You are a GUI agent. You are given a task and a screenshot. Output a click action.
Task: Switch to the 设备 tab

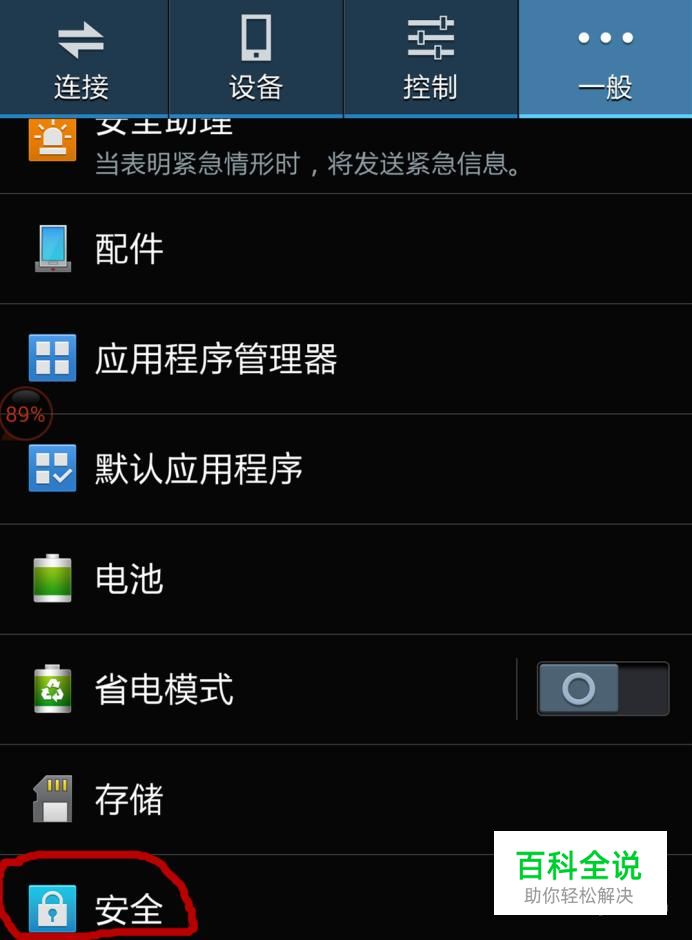tap(256, 58)
